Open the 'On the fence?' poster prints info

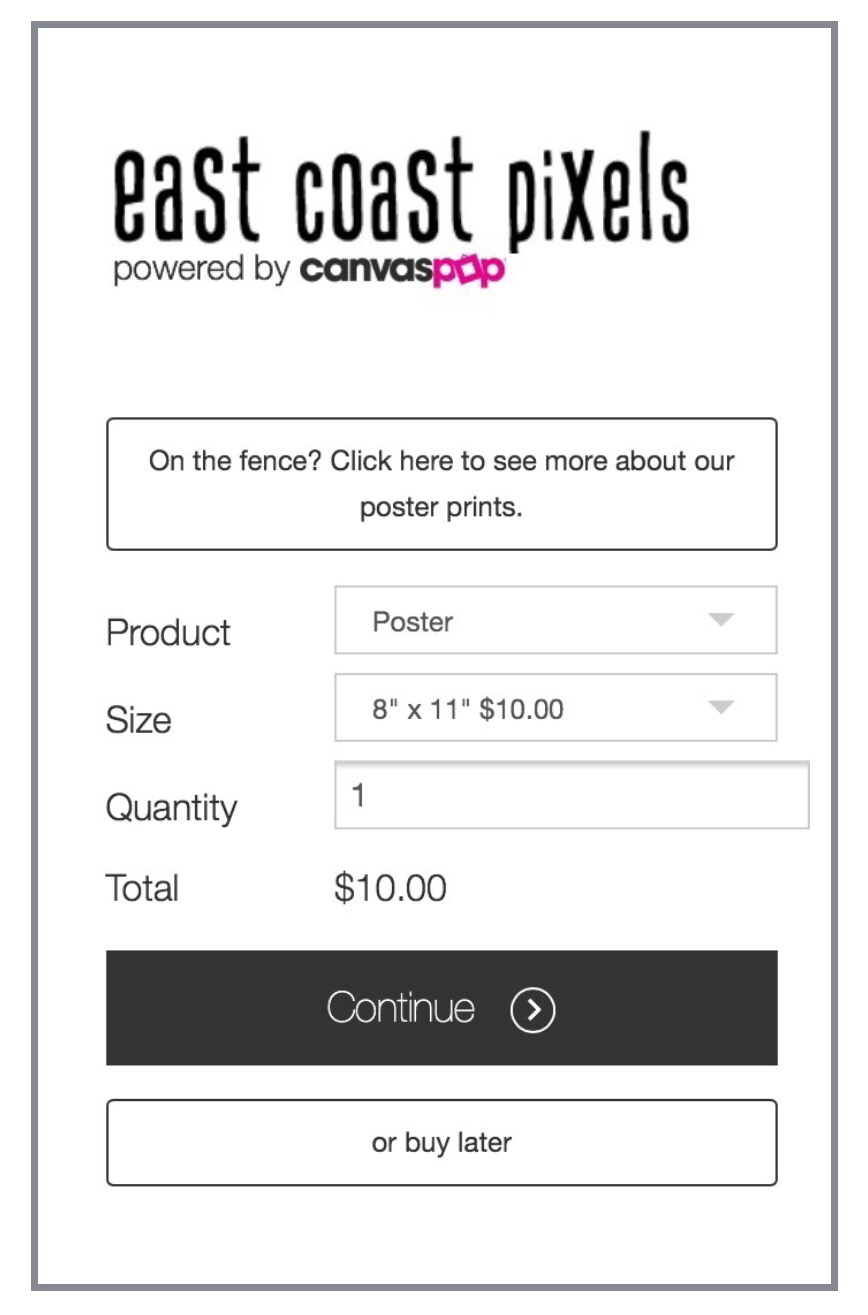441,484
